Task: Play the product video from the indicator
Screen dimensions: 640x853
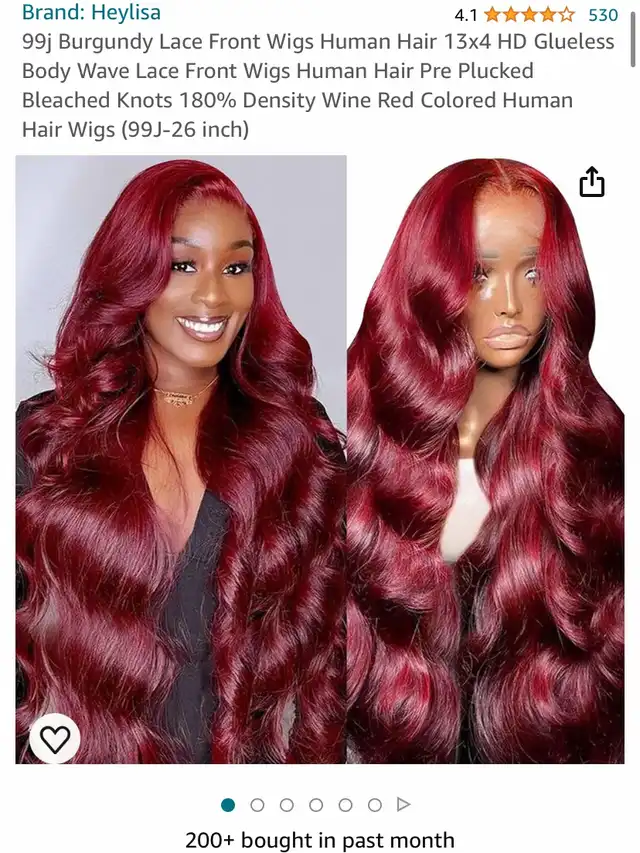Action: (x=404, y=805)
